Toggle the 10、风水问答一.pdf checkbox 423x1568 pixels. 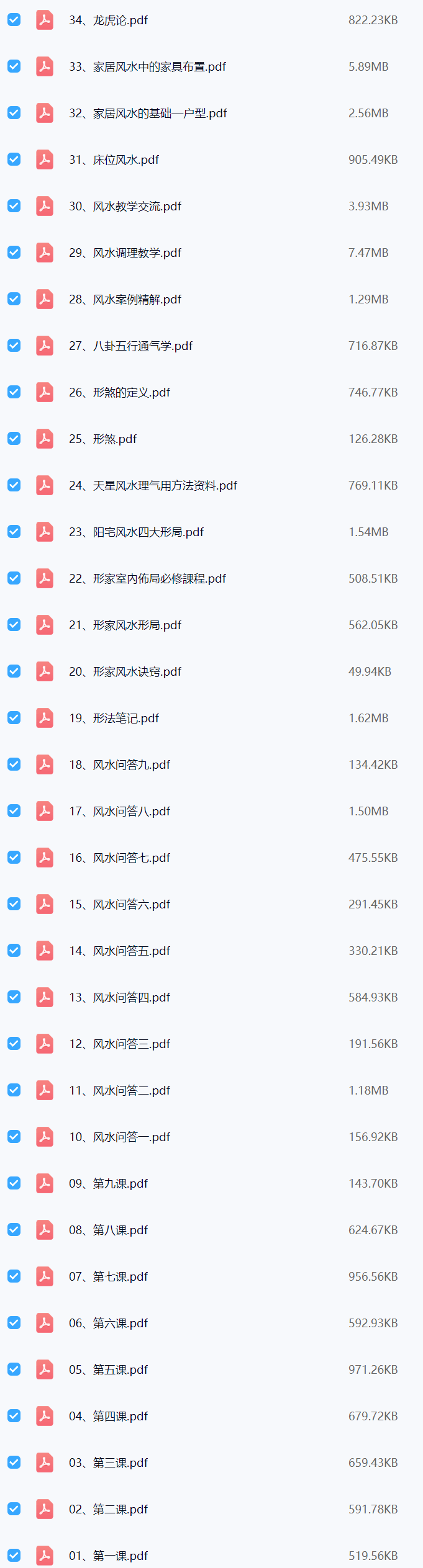coord(14,1137)
